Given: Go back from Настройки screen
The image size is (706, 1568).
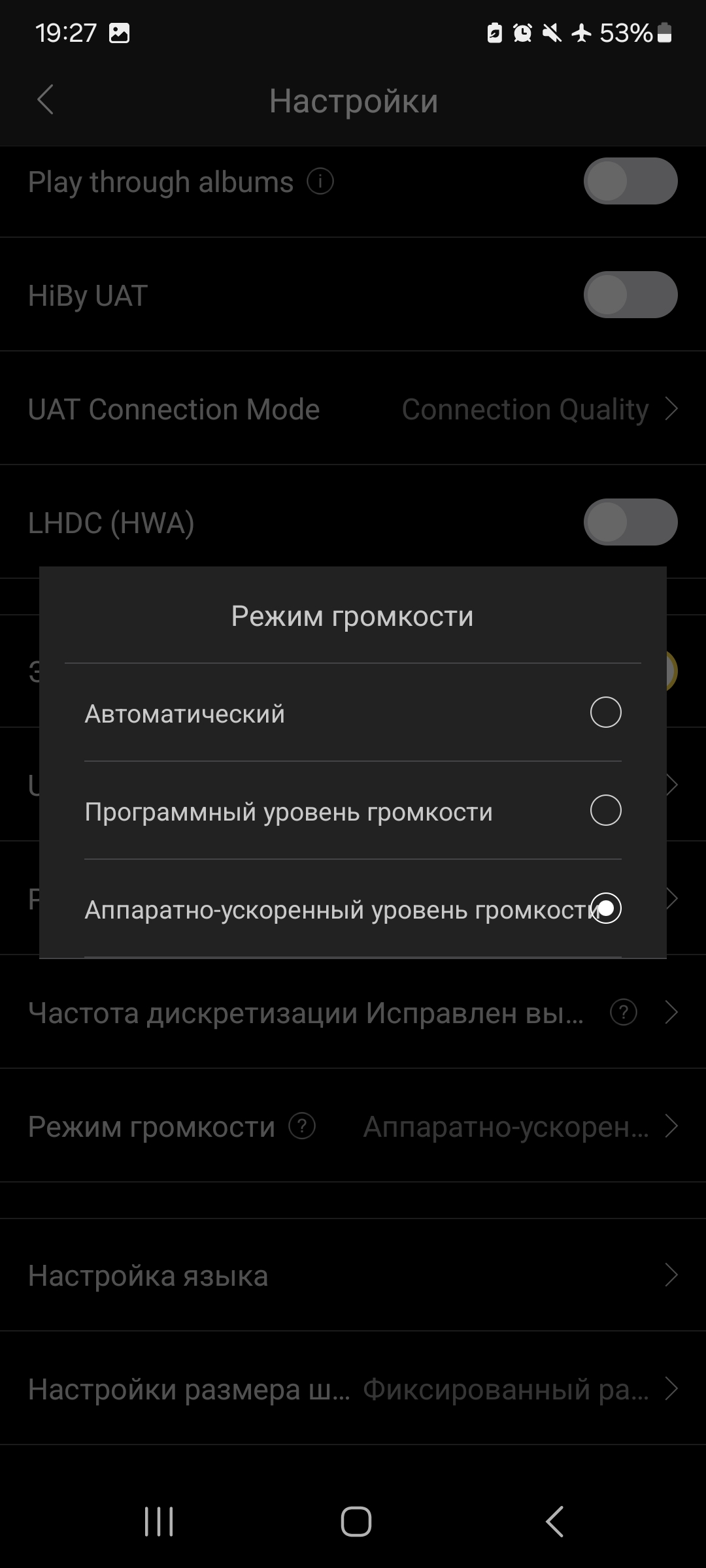Looking at the screenshot, I should click(x=45, y=100).
